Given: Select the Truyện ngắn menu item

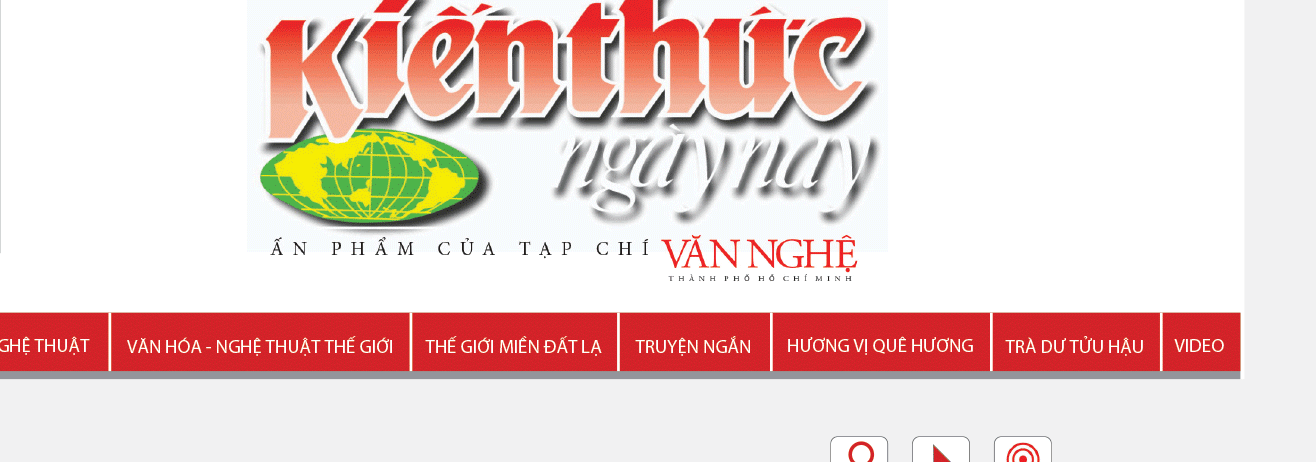Looking at the screenshot, I should coord(693,346).
